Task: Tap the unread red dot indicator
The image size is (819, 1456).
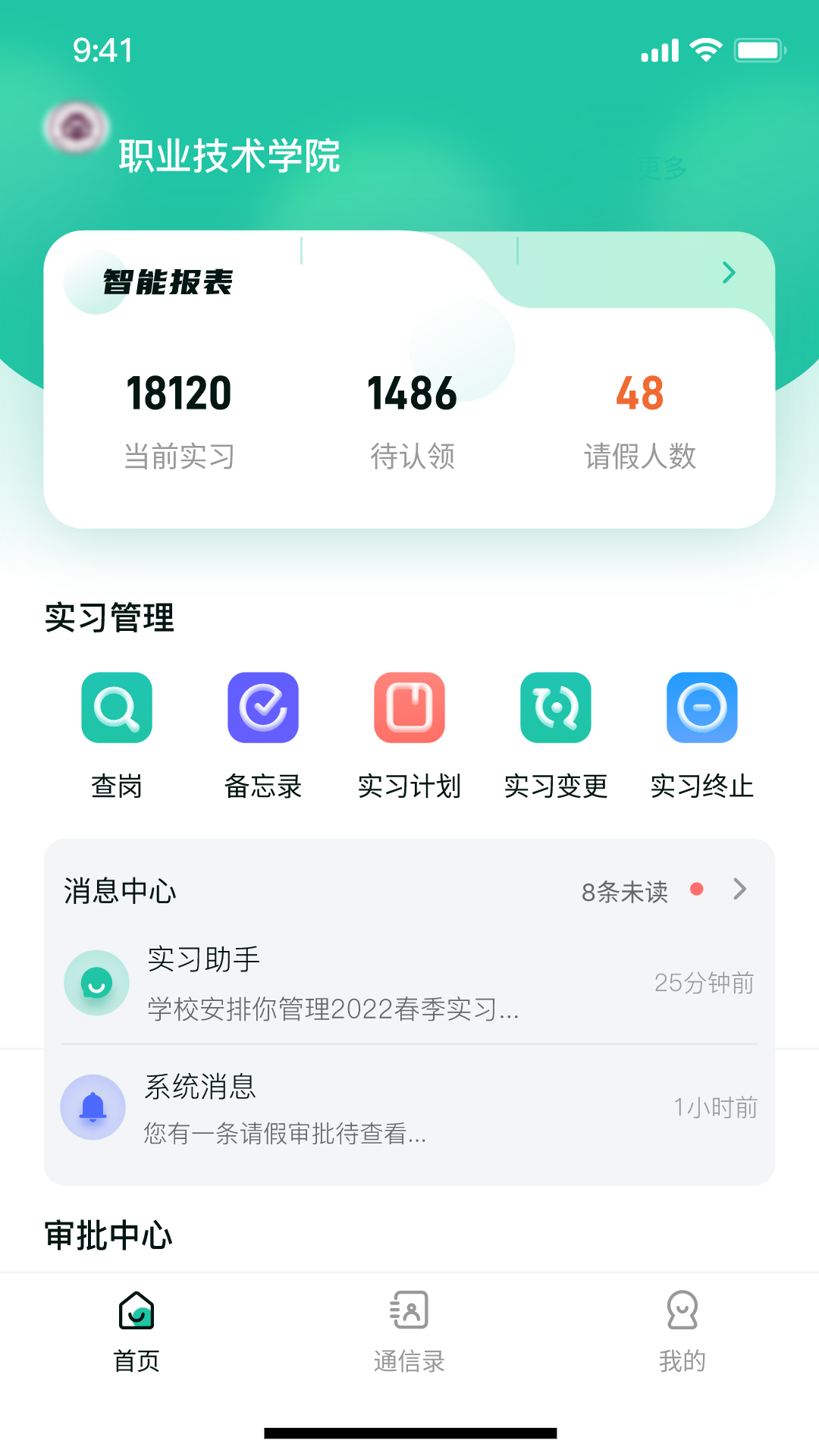Action: pos(698,890)
